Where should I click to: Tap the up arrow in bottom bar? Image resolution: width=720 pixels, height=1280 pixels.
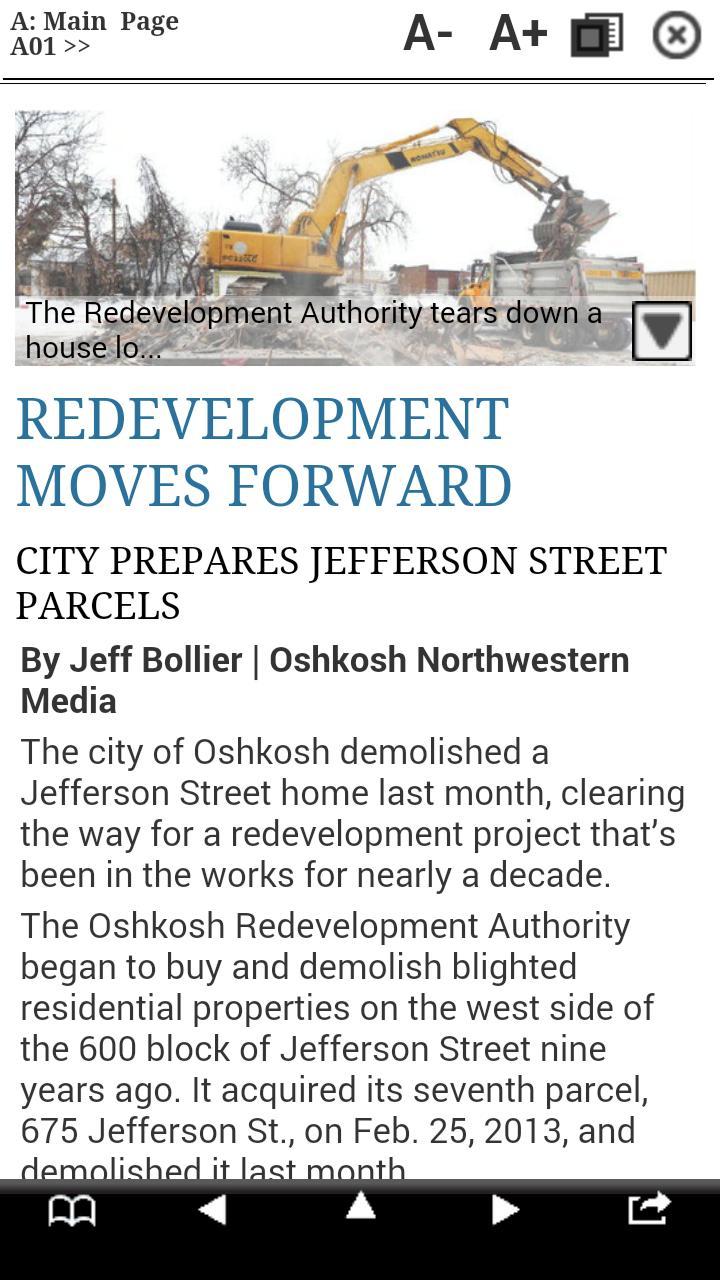click(x=360, y=1207)
